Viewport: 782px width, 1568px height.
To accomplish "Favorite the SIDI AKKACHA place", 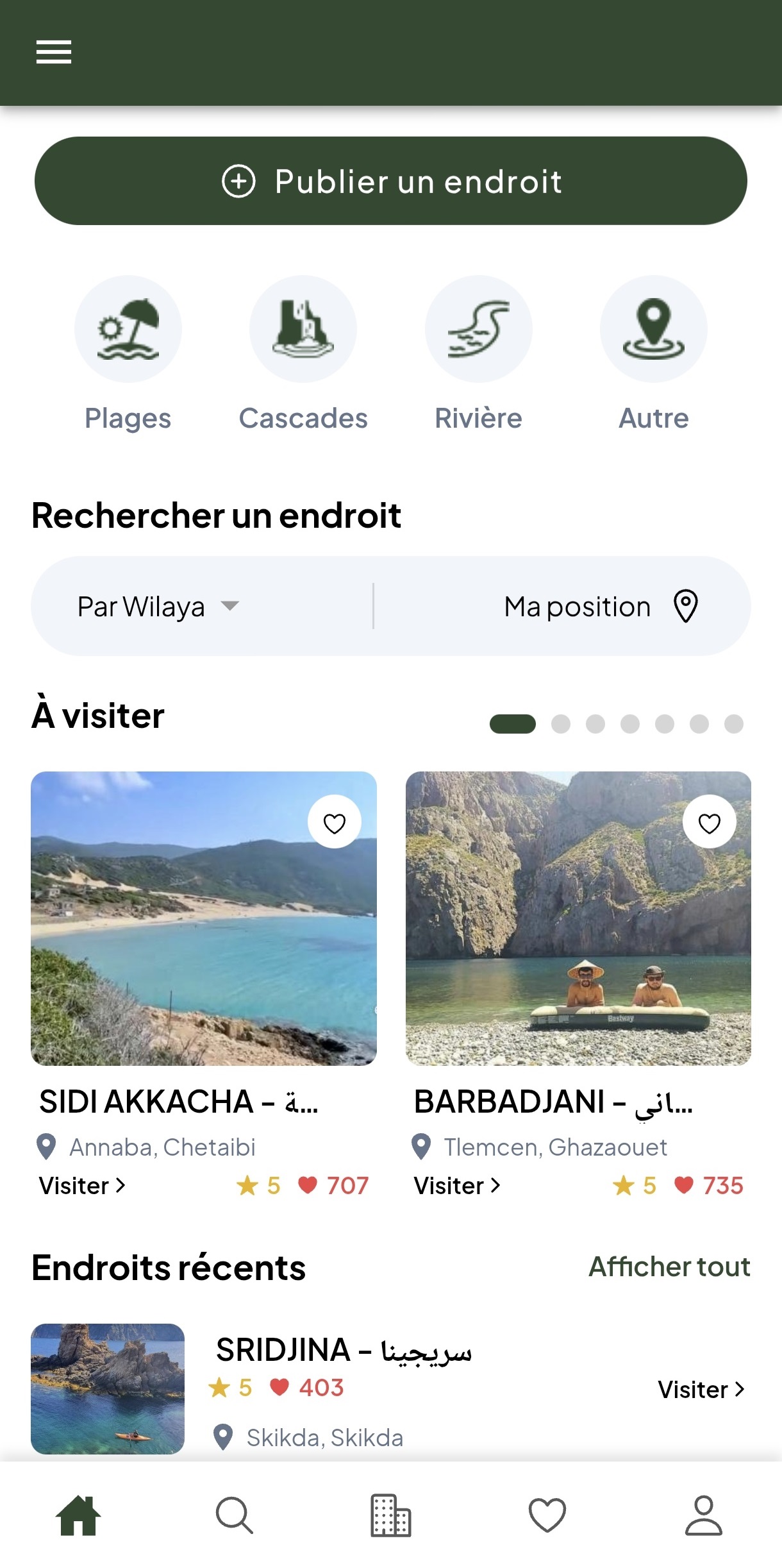I will click(335, 822).
